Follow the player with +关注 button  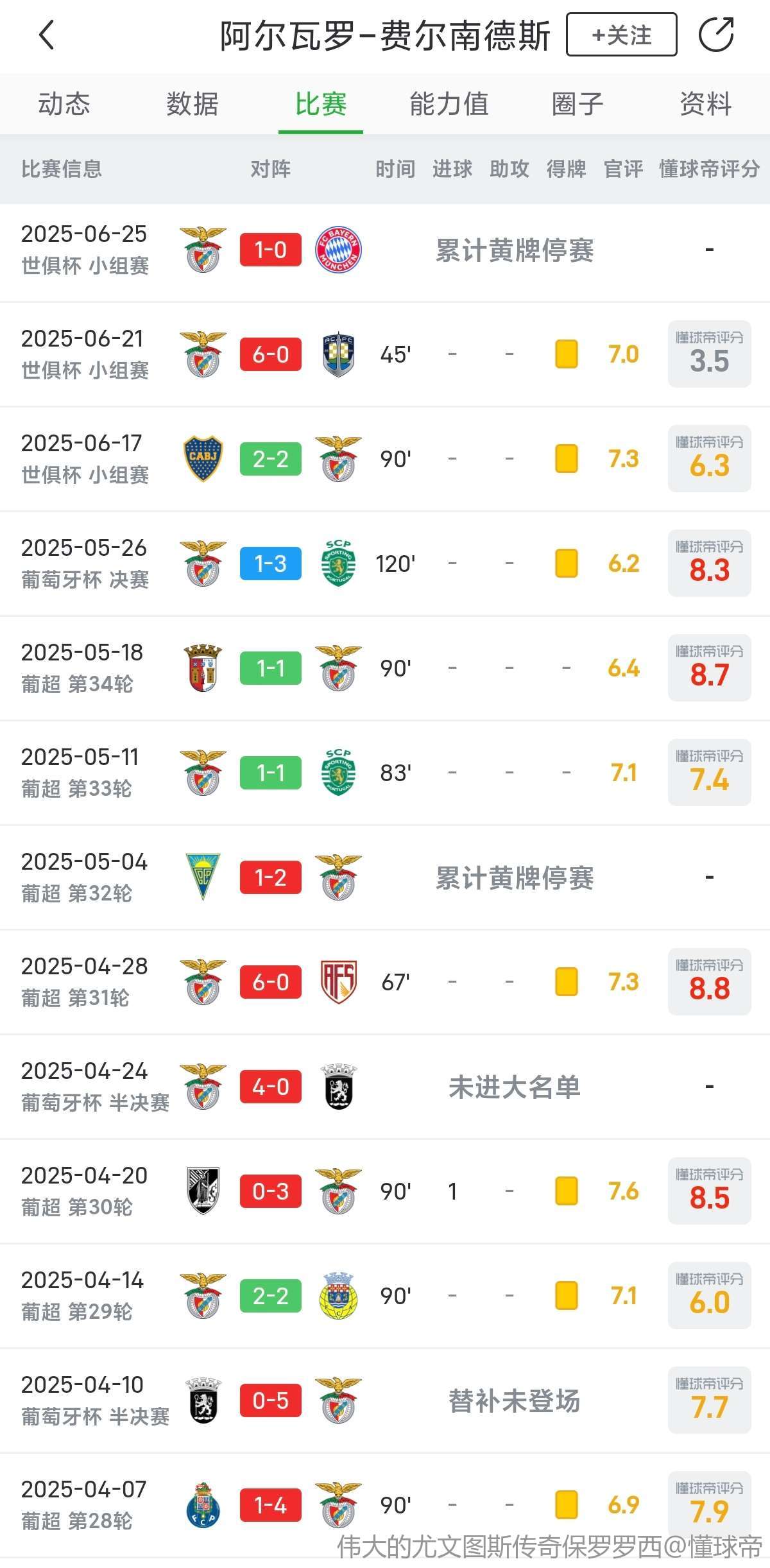pos(621,35)
